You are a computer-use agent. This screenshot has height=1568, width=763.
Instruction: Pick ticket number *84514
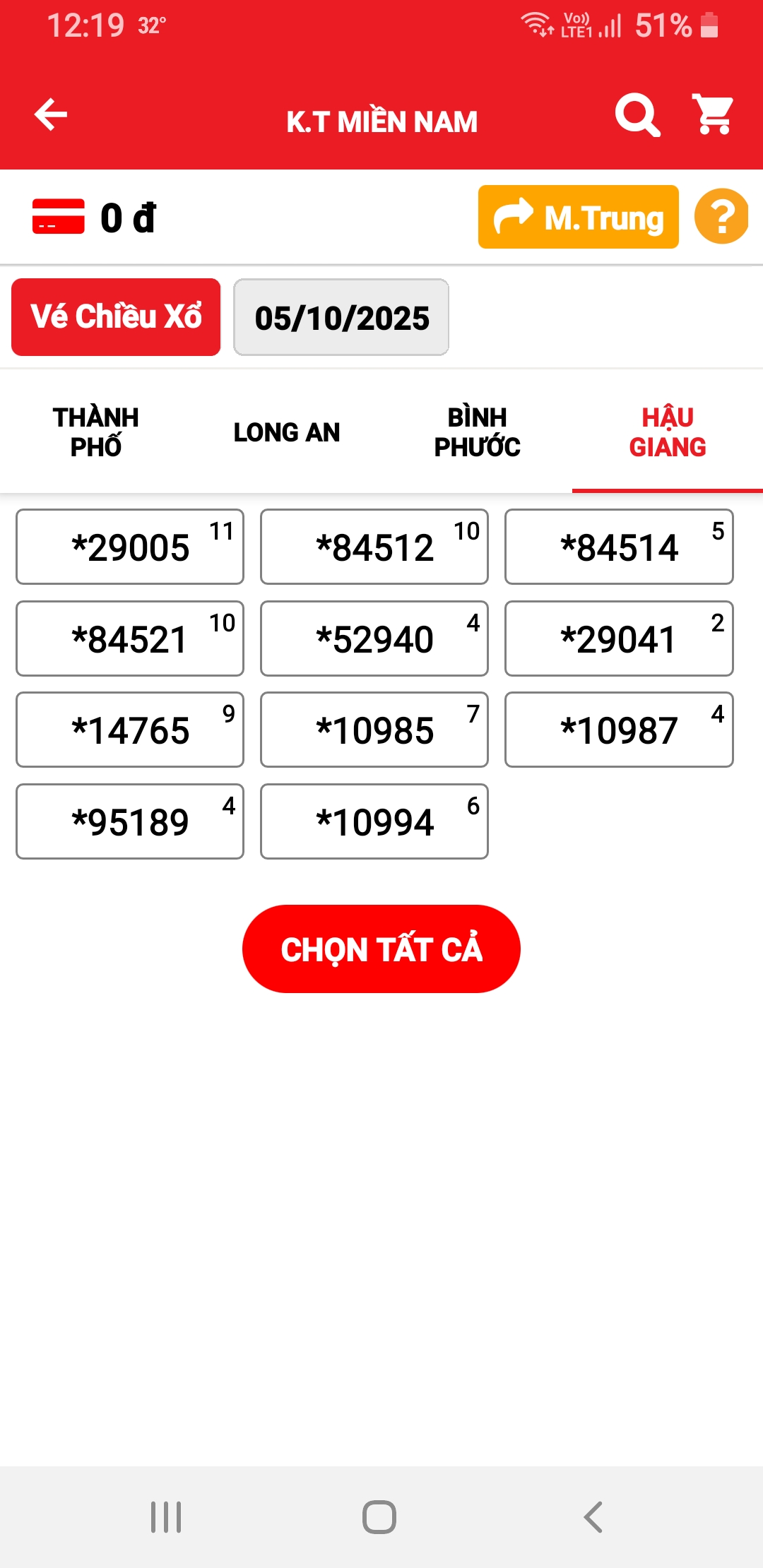[x=619, y=547]
